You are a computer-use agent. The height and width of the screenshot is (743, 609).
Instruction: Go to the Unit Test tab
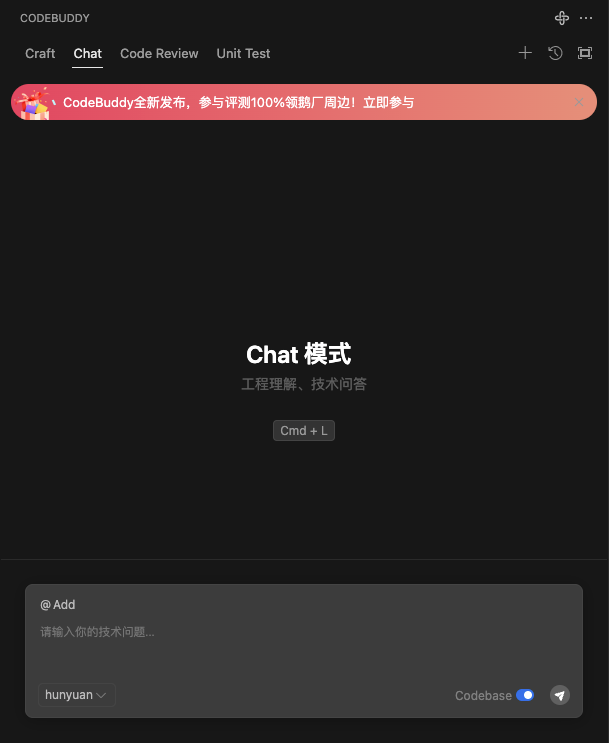[243, 53]
